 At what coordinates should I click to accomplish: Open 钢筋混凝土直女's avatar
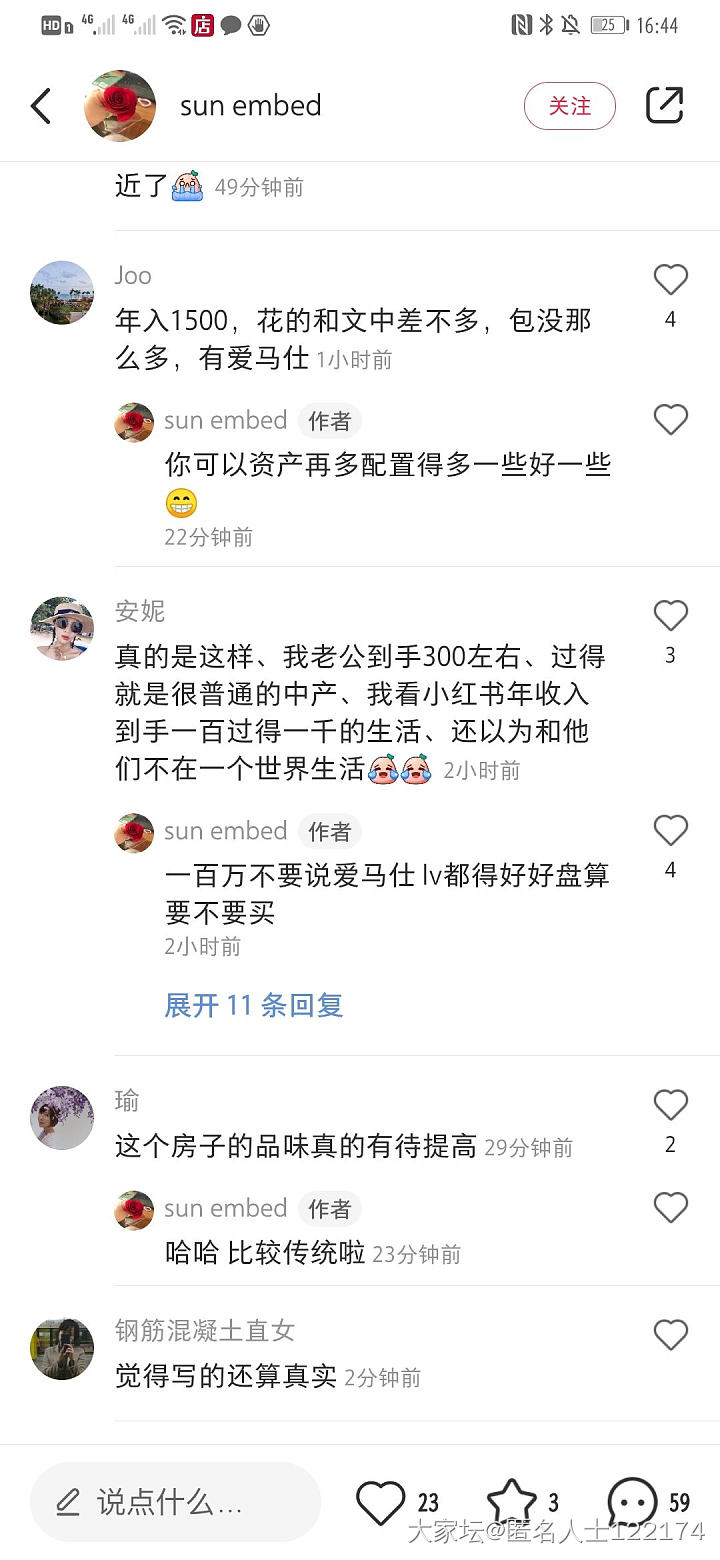(x=62, y=1348)
